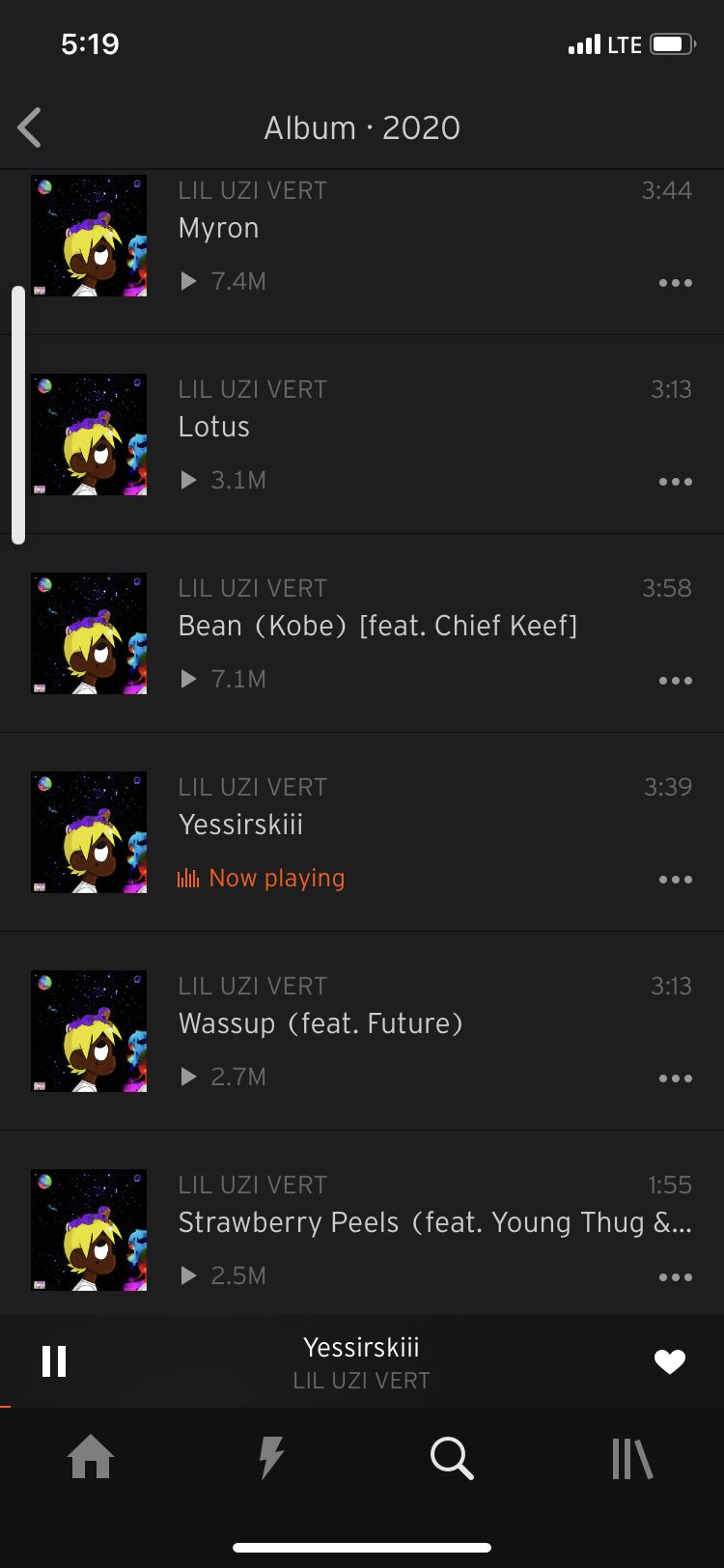Pause the currently playing song
Viewport: 724px width, 1568px height.
(54, 1361)
